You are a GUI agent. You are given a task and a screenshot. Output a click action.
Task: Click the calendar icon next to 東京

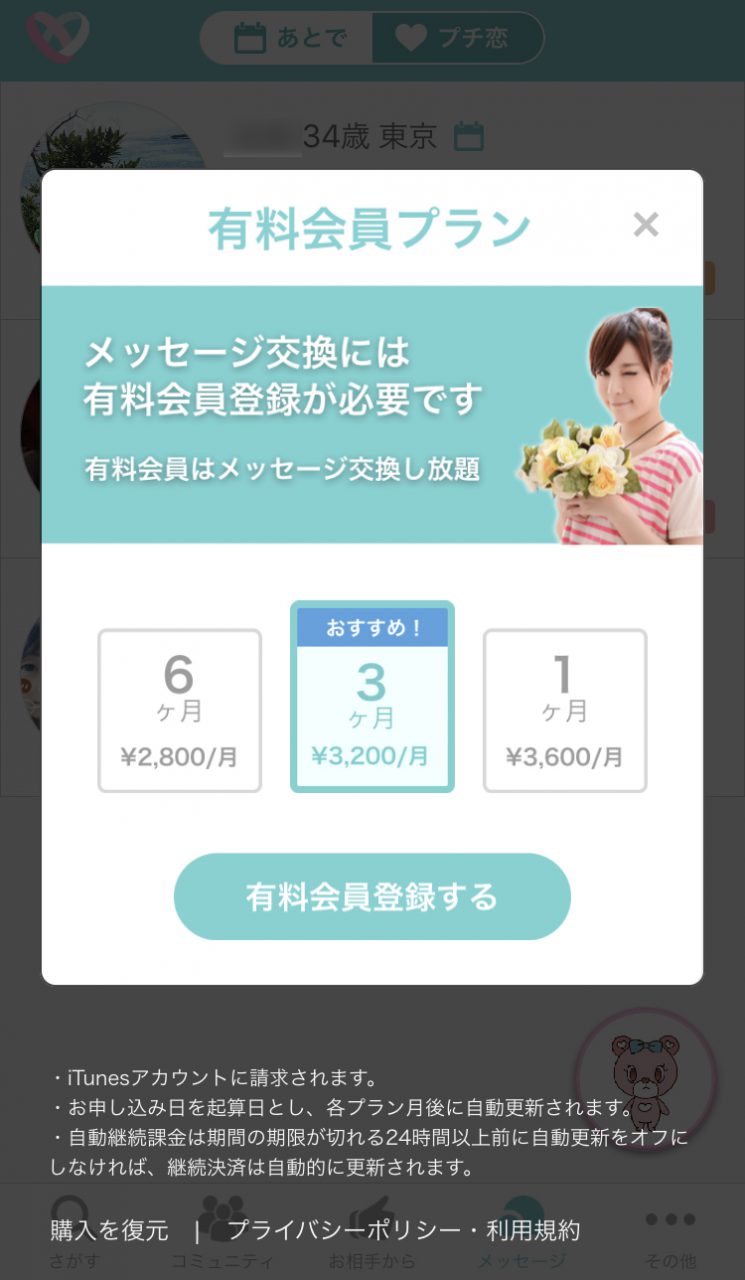pos(469,136)
